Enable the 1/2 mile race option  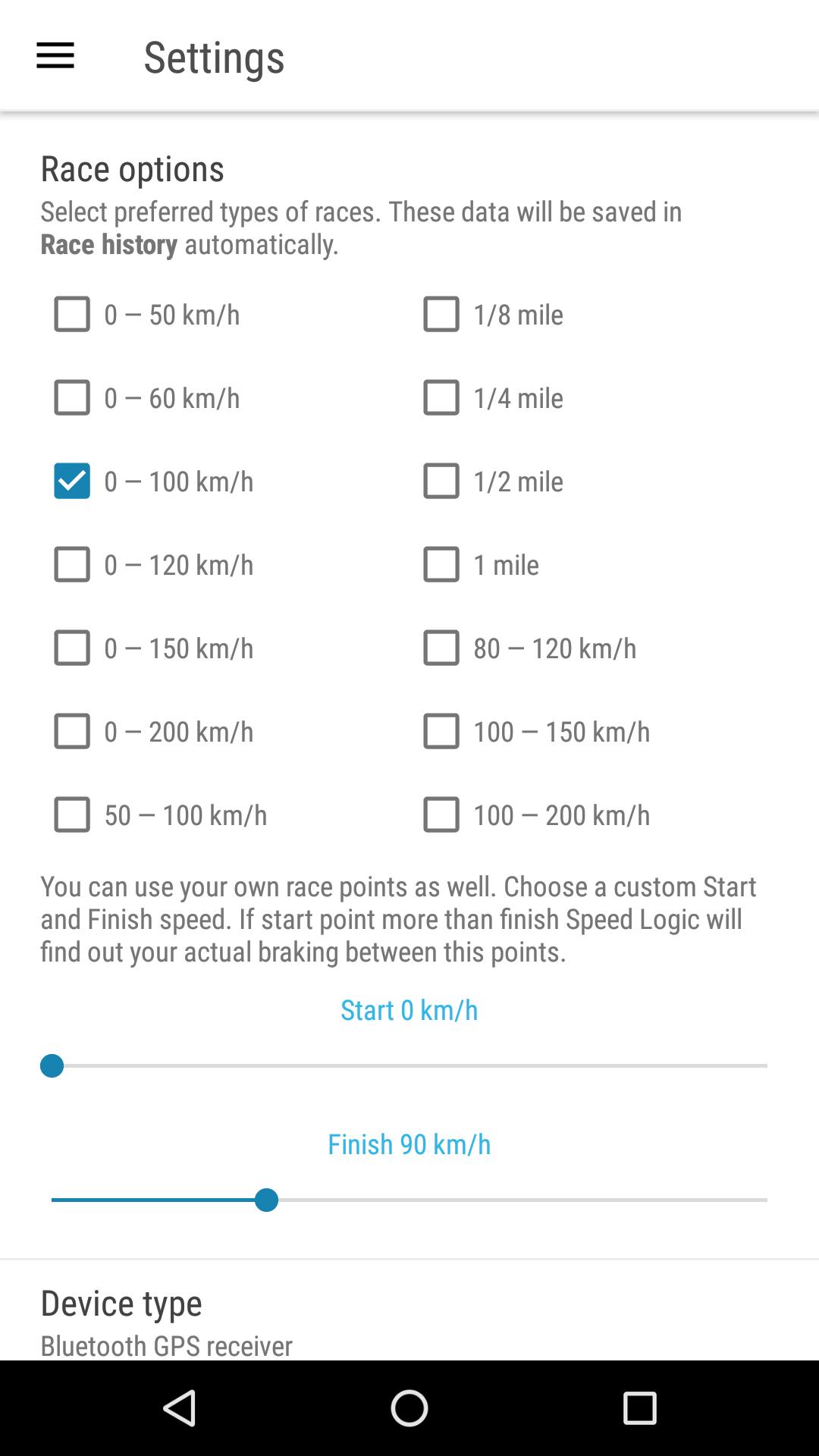(x=441, y=481)
